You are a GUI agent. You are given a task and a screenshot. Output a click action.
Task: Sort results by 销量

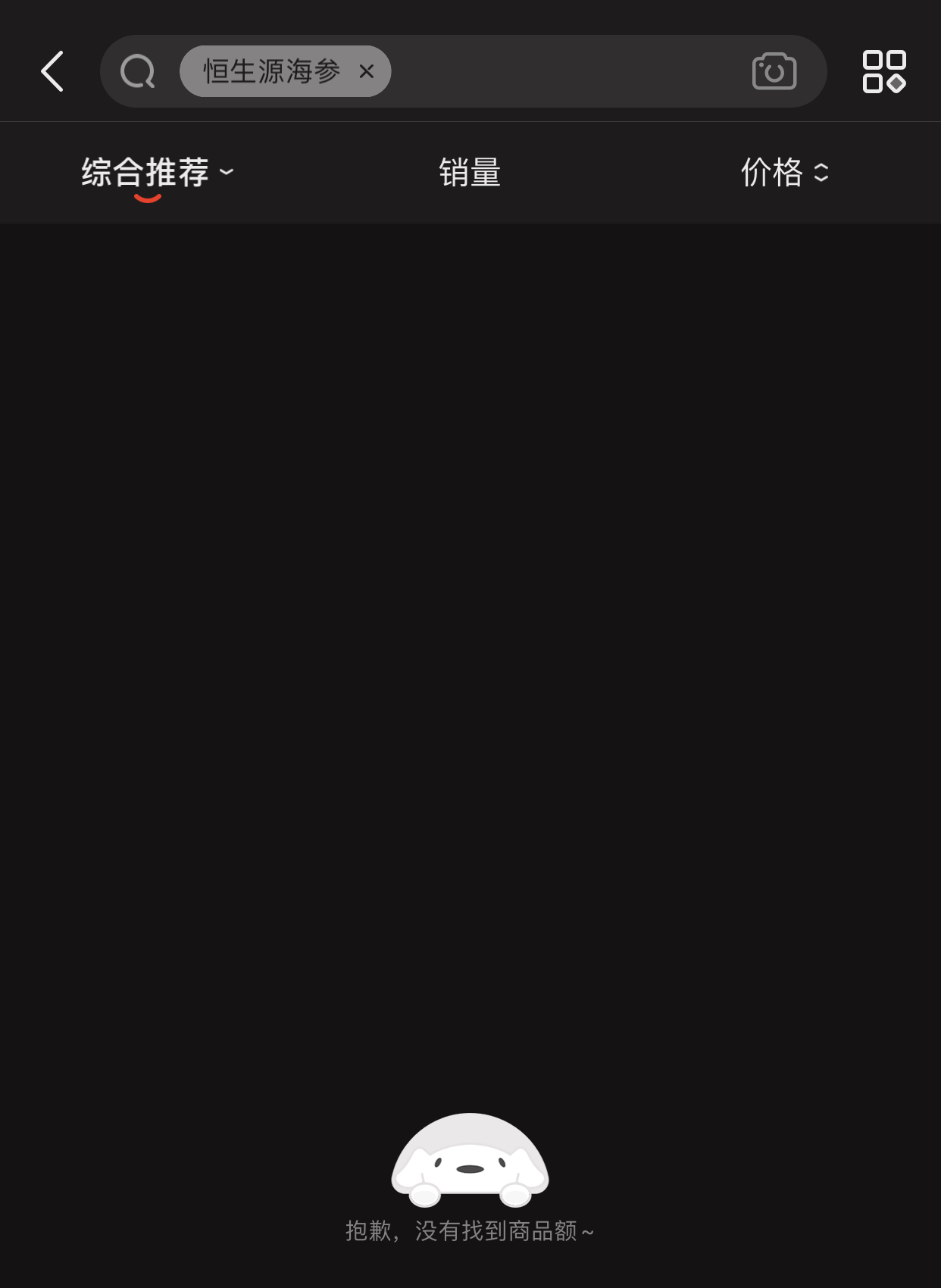point(470,173)
